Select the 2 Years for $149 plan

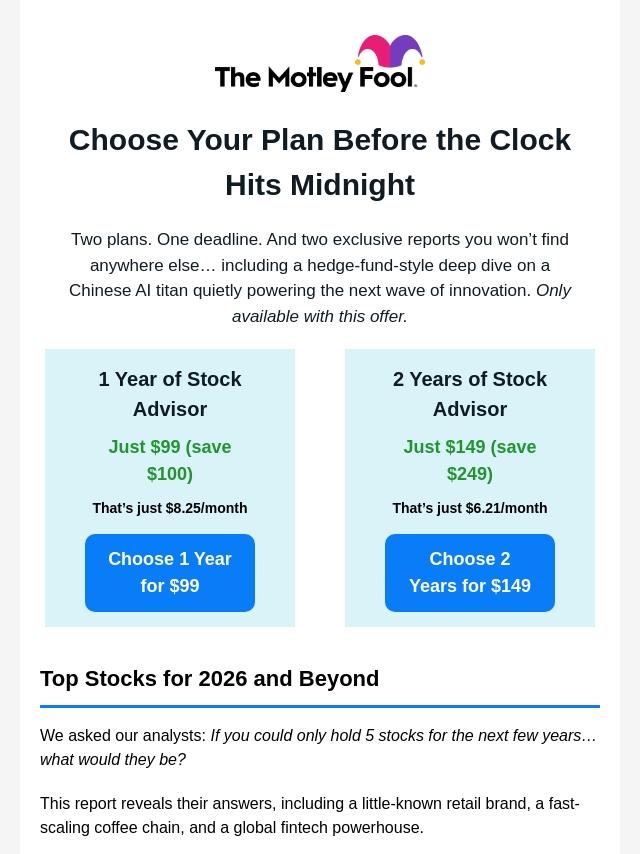470,572
